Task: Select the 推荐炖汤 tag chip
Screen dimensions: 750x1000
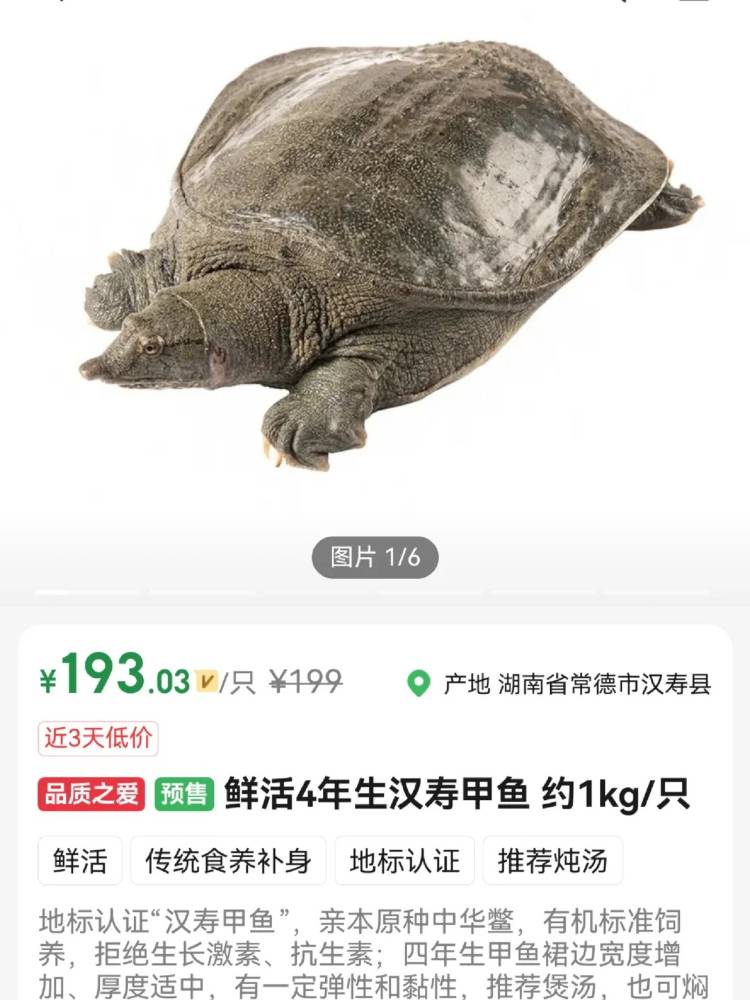Action: [x=552, y=860]
